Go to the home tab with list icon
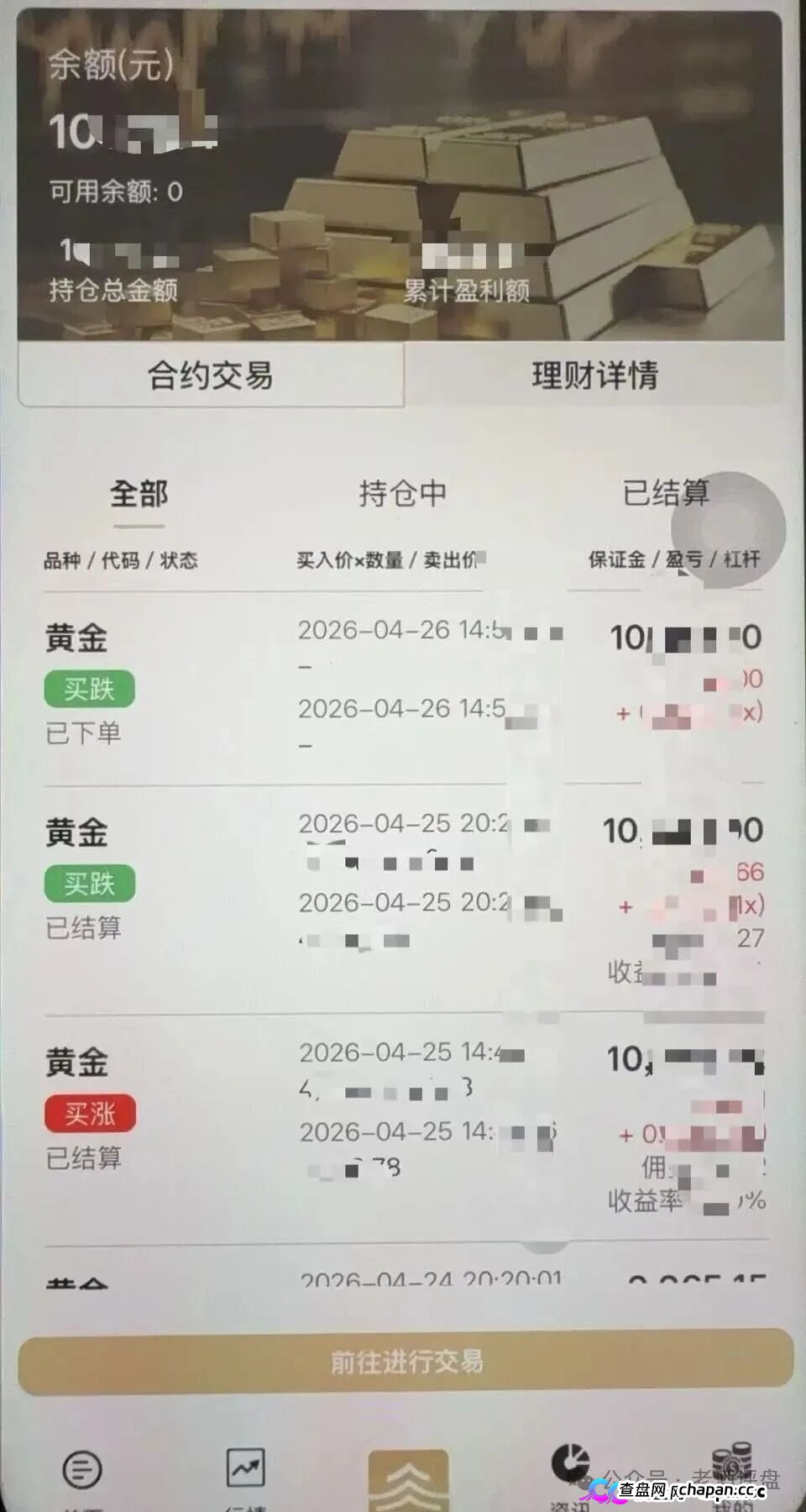 82,1470
